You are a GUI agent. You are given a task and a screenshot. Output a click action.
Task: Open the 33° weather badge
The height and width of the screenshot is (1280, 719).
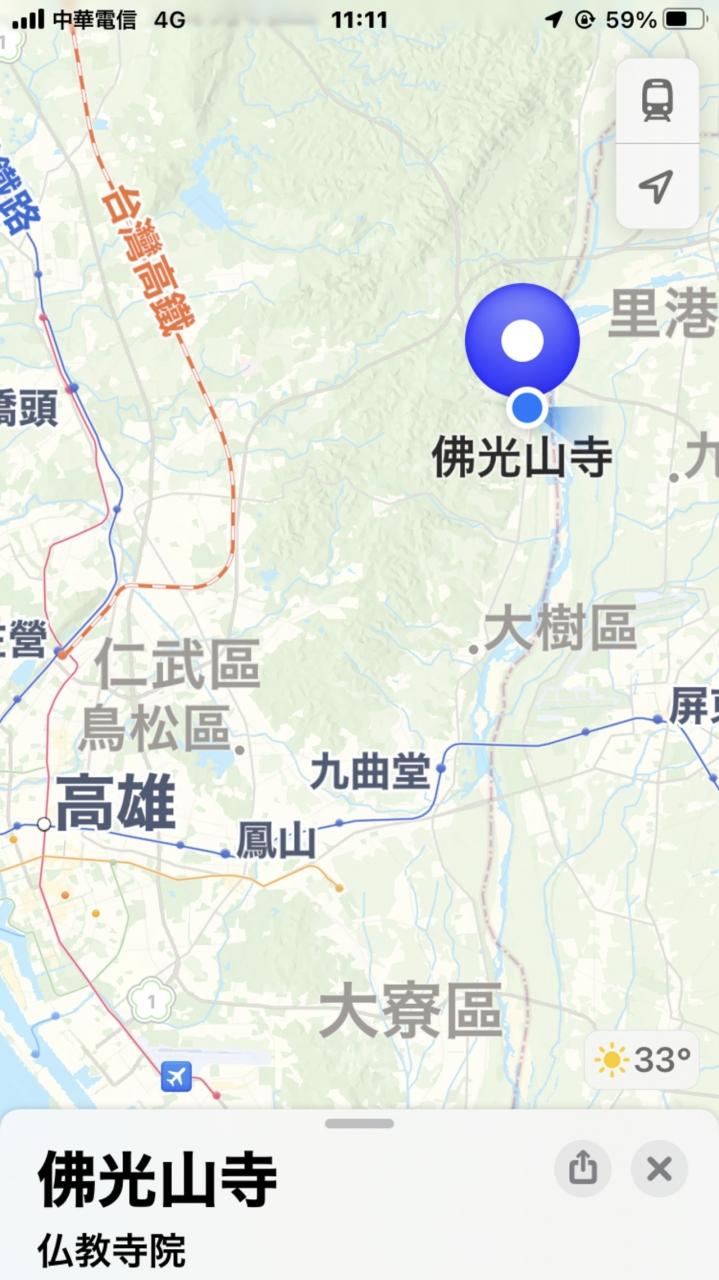pos(642,1059)
